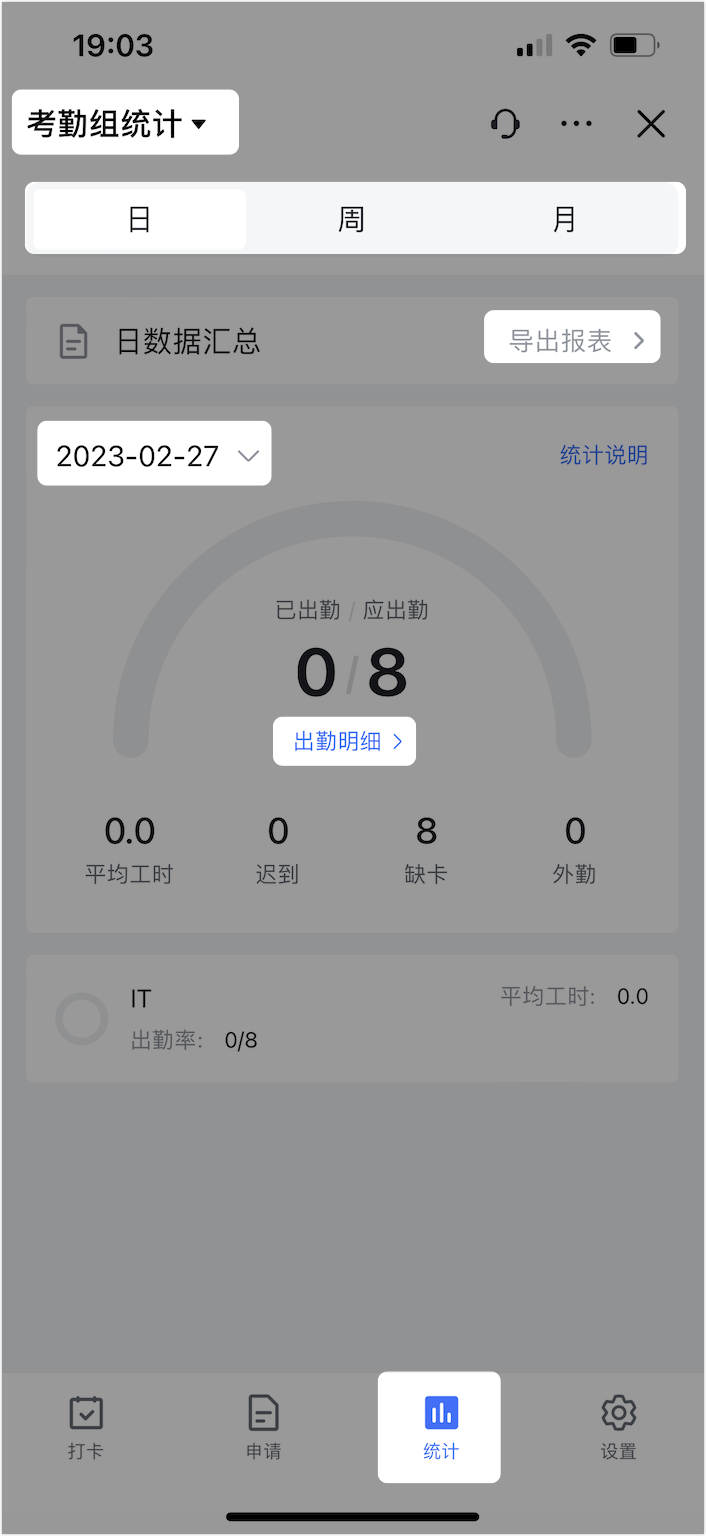Open the customer service headset icon
This screenshot has width=706, height=1536.
pyautogui.click(x=506, y=124)
